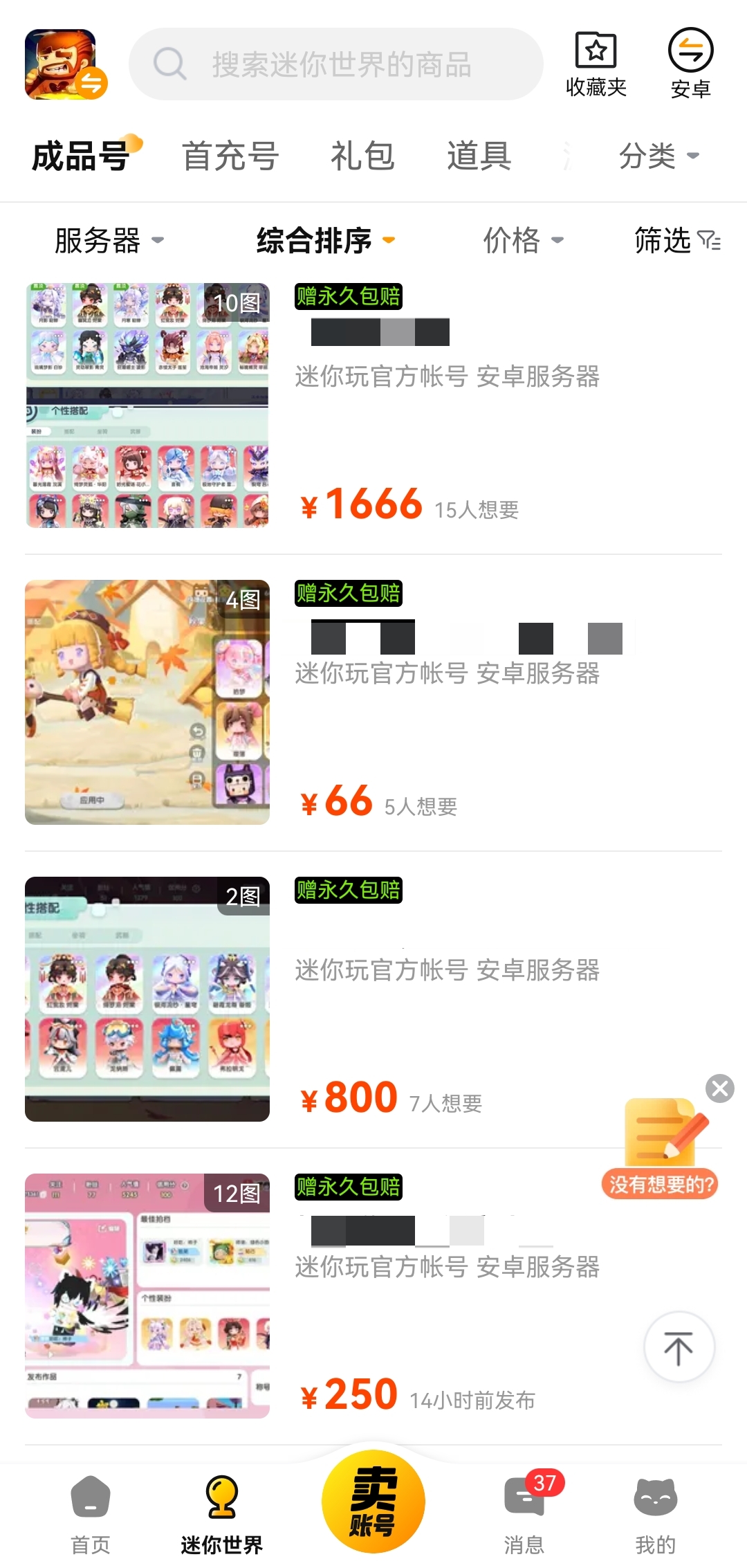Tap the 卖账号 sell account button

pyautogui.click(x=373, y=1500)
